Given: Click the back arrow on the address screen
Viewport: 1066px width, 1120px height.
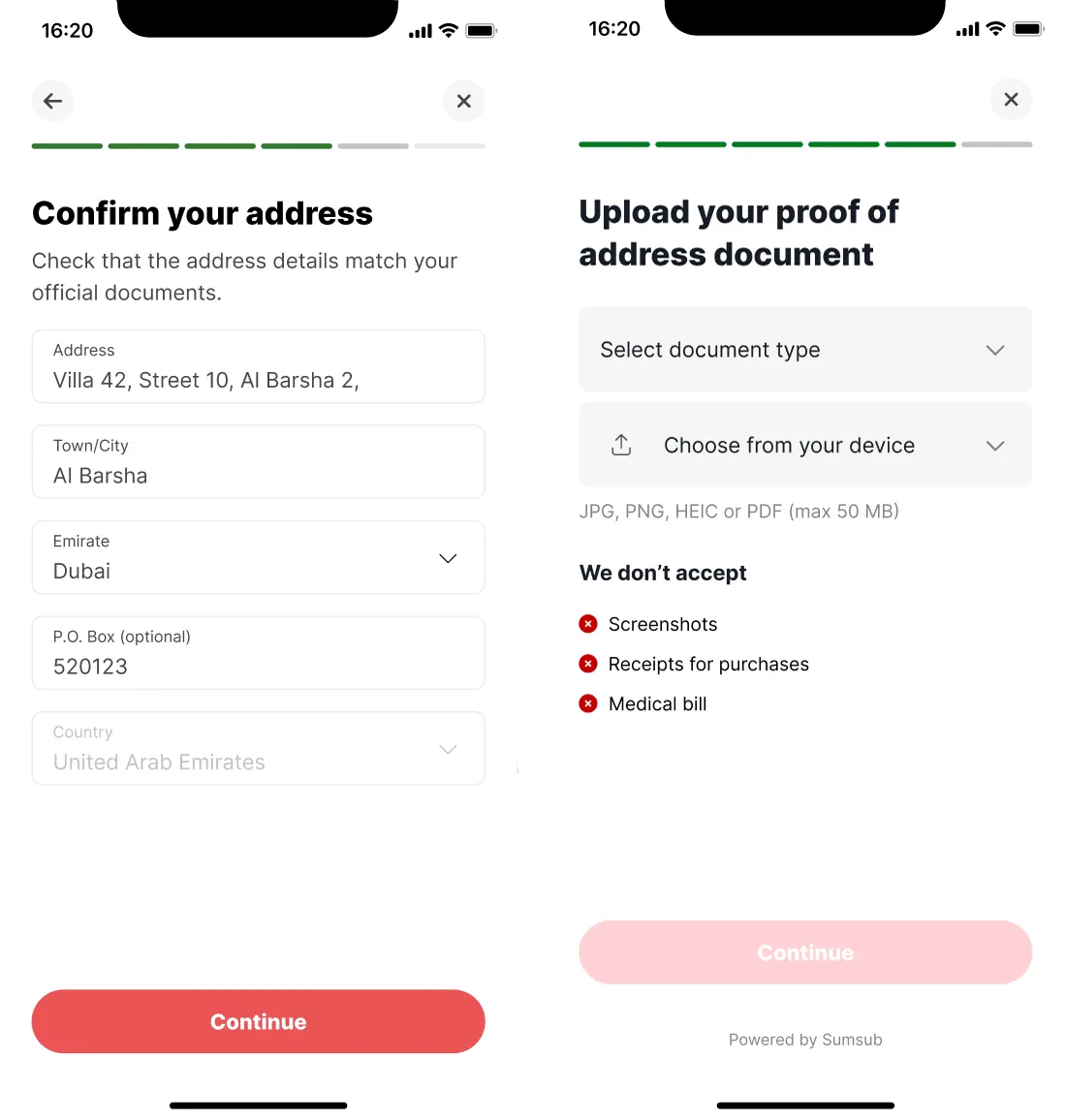Looking at the screenshot, I should (52, 101).
